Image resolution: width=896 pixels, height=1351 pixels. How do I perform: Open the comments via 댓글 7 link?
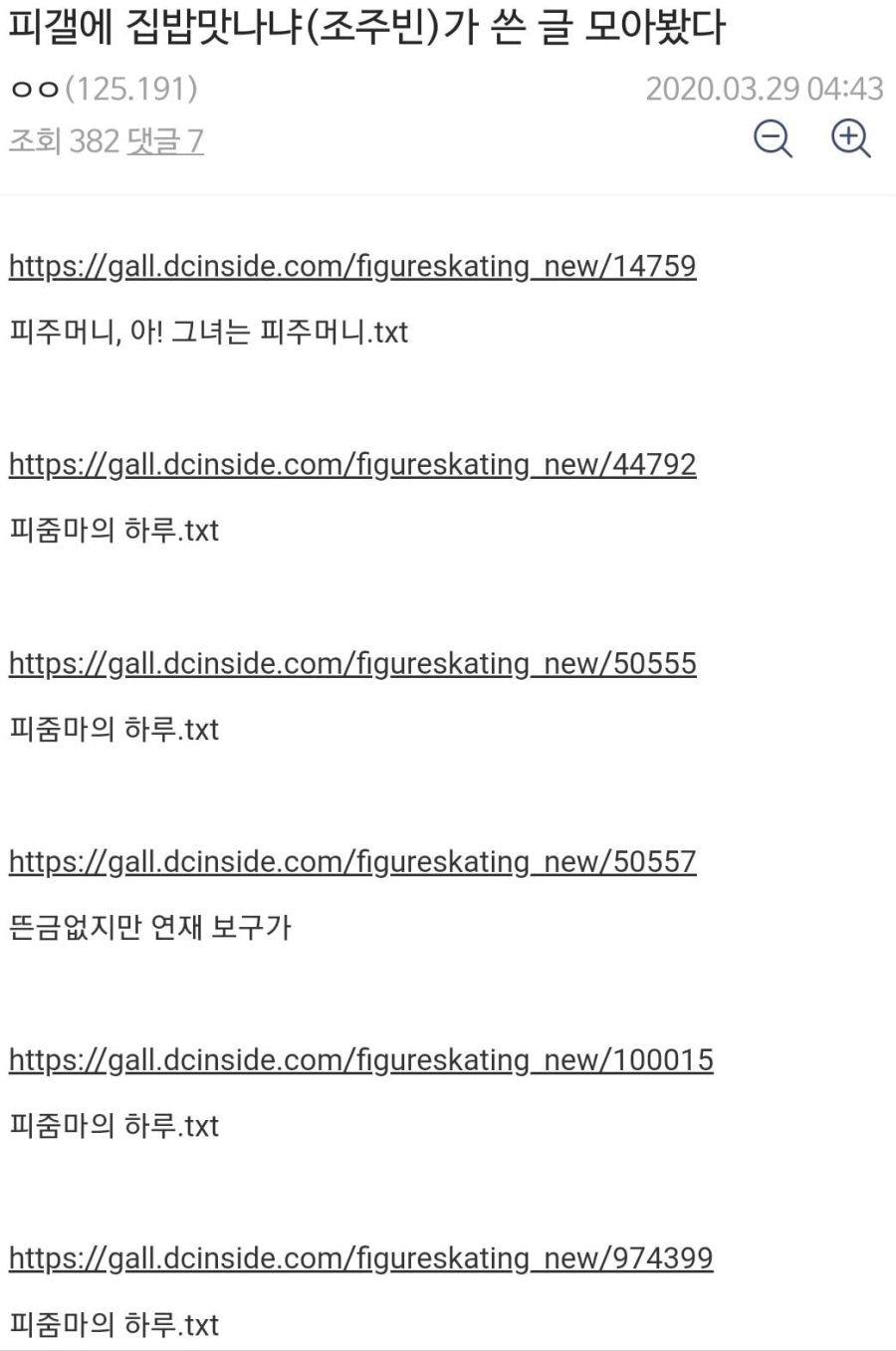coord(164,141)
